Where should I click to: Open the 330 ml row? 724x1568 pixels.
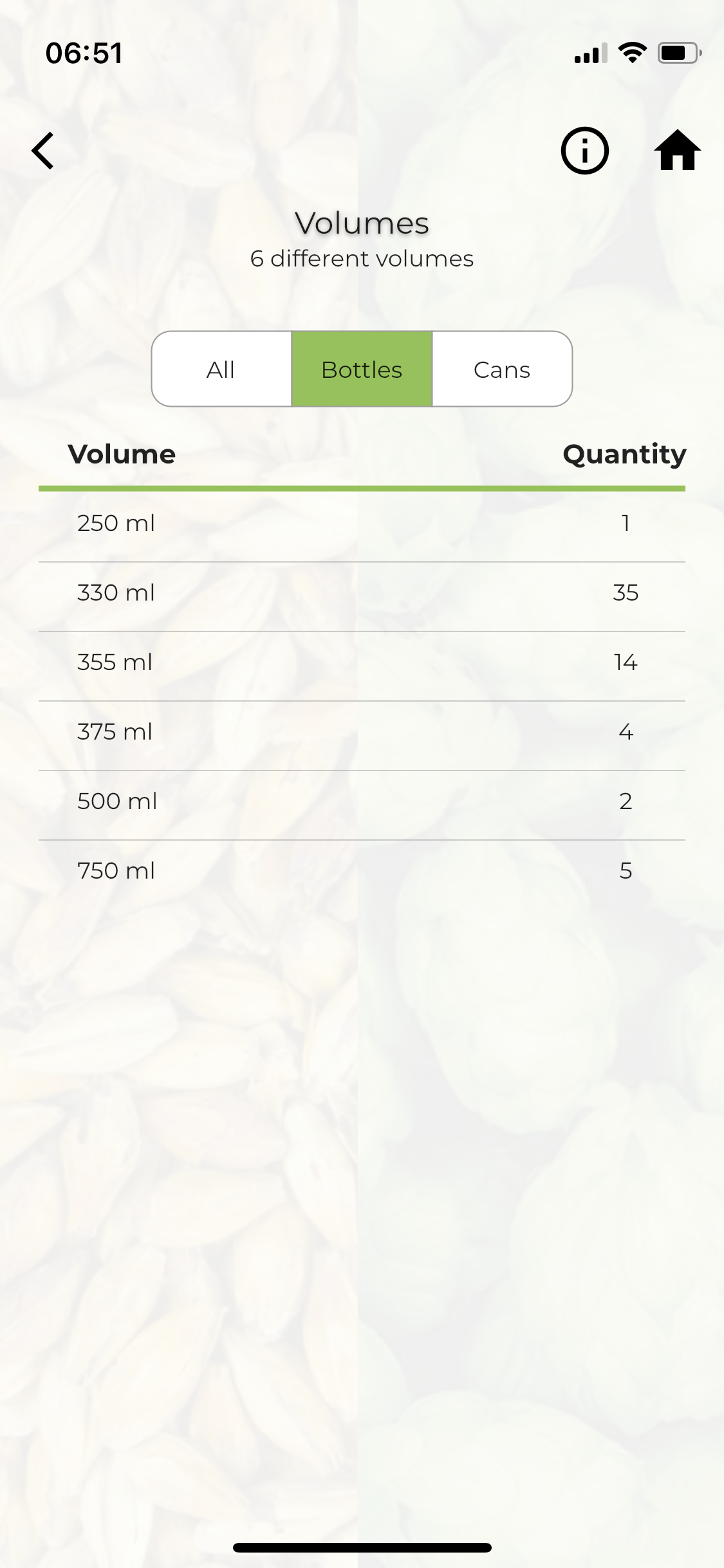click(x=362, y=592)
